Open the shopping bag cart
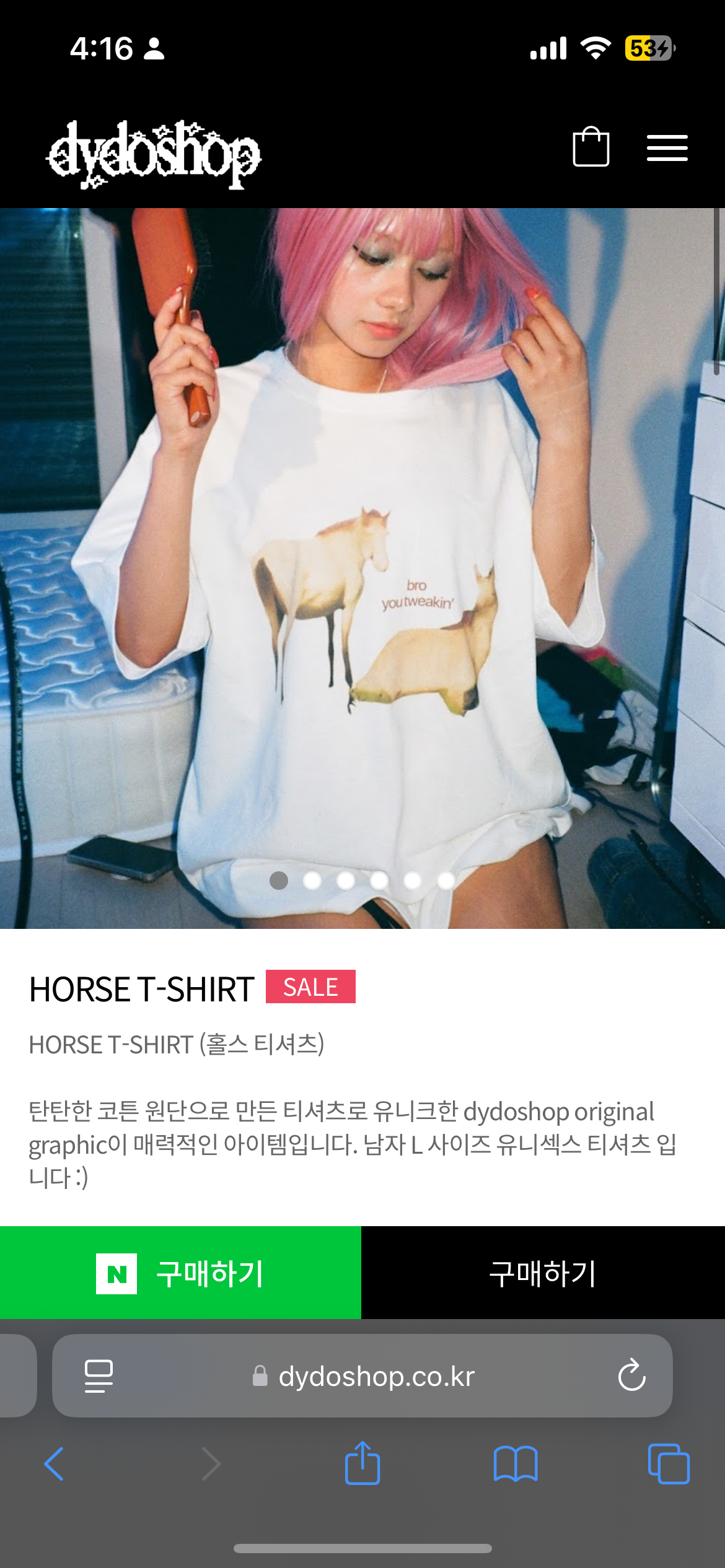Viewport: 725px width, 1568px height. tap(591, 147)
